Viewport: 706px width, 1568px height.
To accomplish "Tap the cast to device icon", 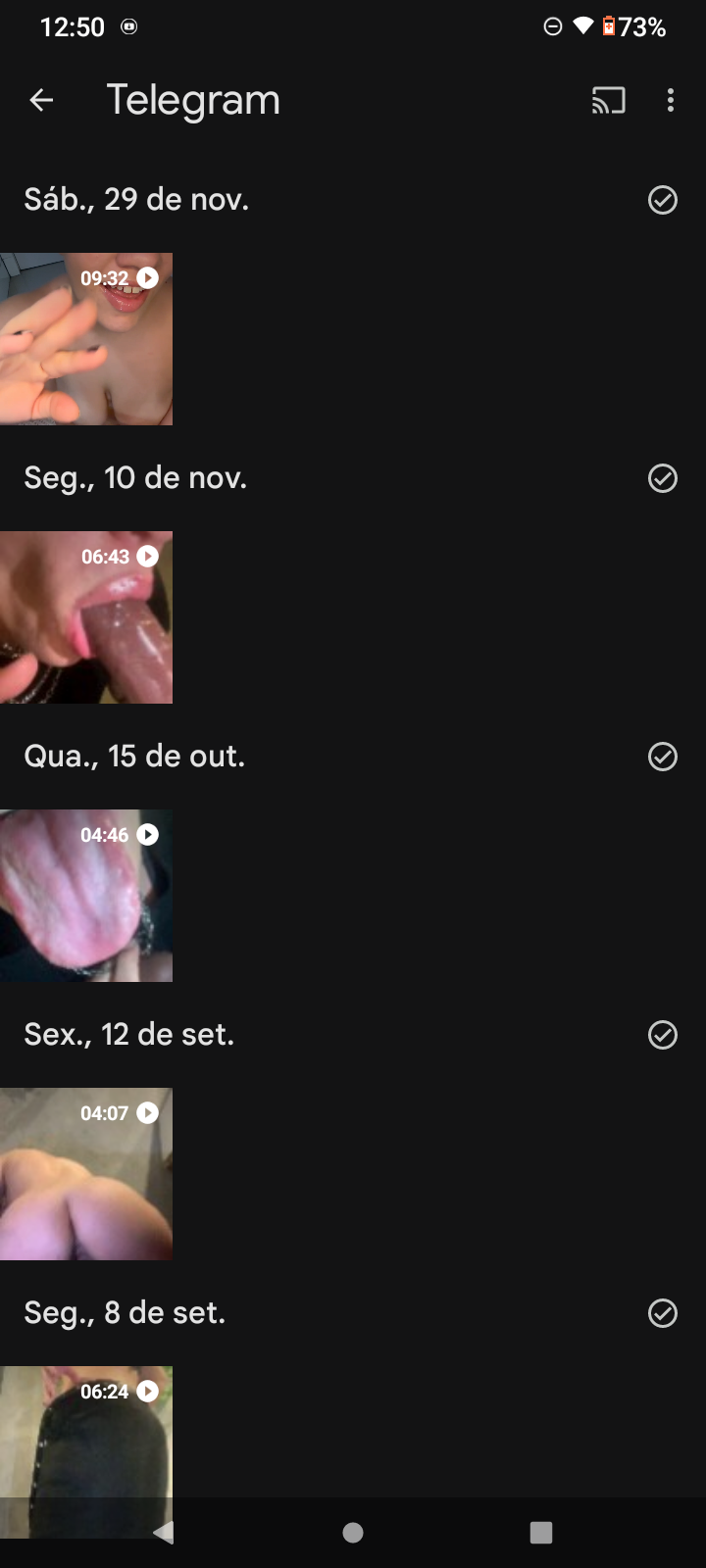I will point(608,100).
